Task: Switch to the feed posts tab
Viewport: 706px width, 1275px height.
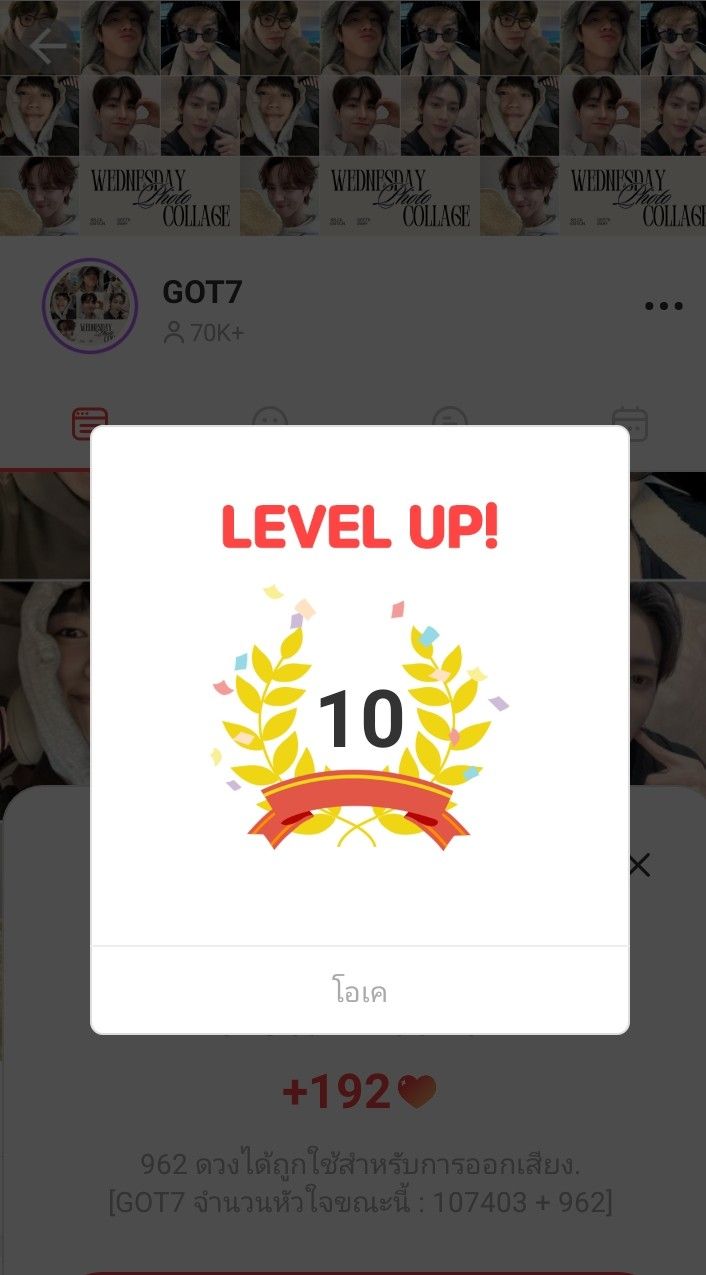Action: click(90, 423)
